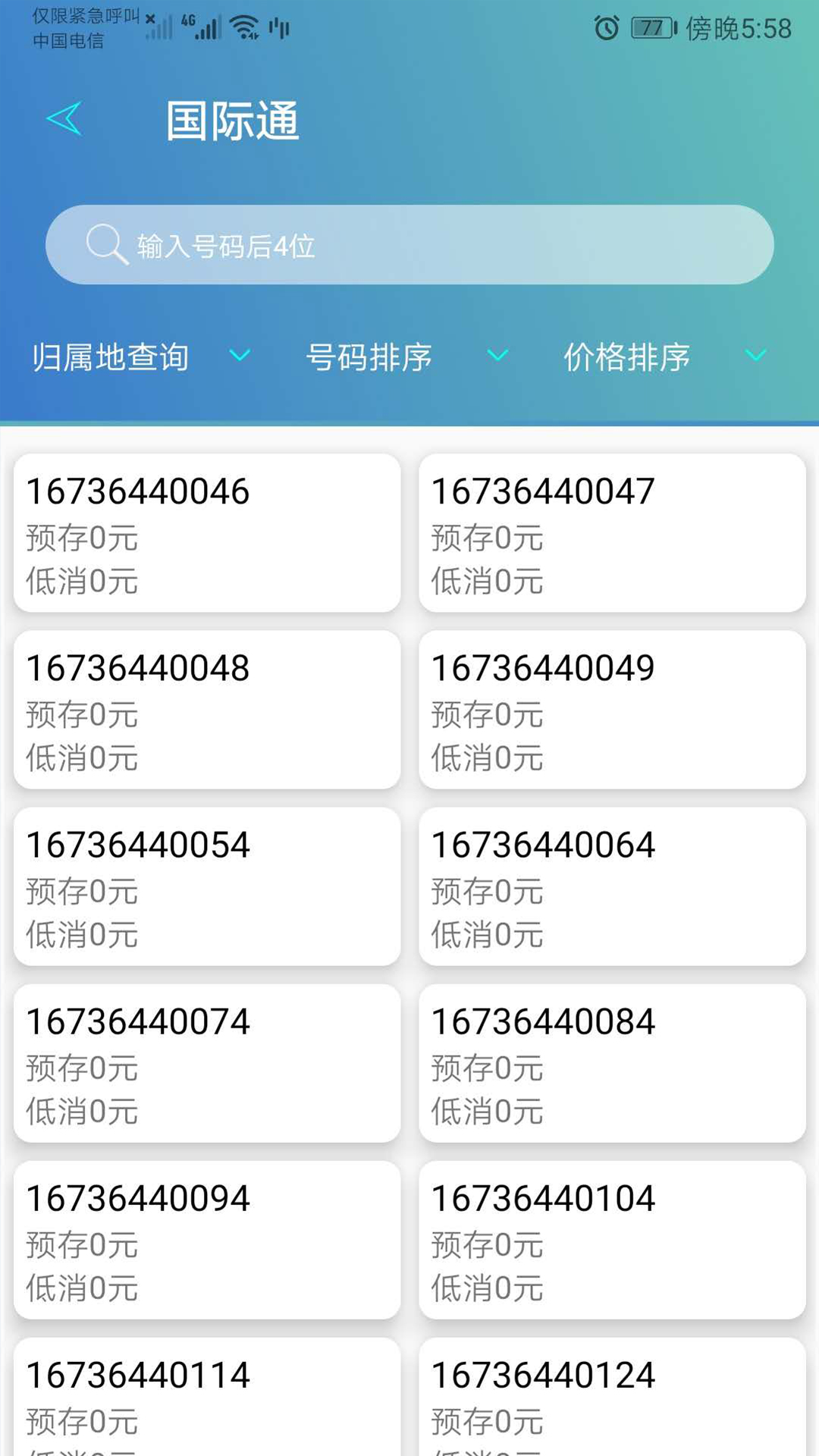Open the 16736440064 number card
The height and width of the screenshot is (1456, 819).
click(612, 886)
